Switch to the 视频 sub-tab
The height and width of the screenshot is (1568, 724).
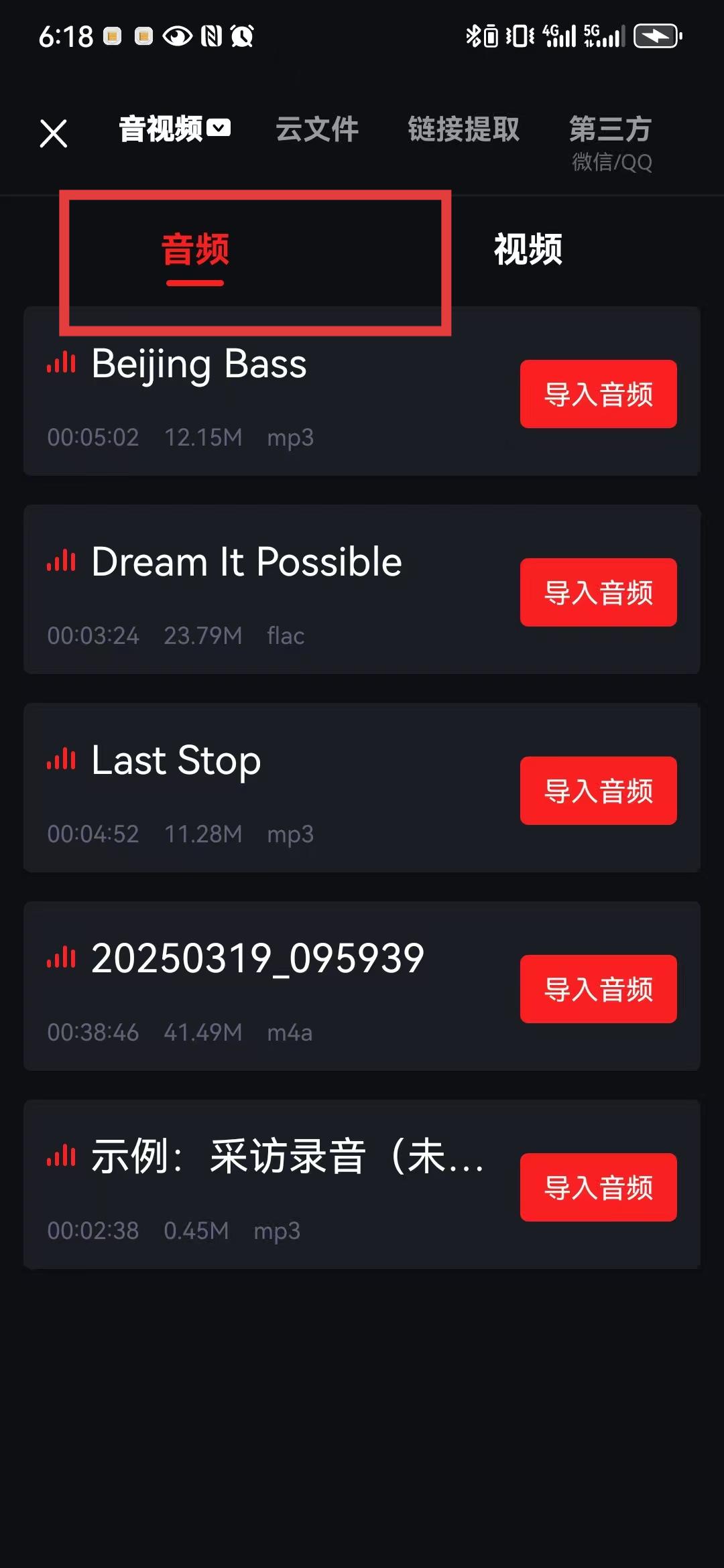528,249
